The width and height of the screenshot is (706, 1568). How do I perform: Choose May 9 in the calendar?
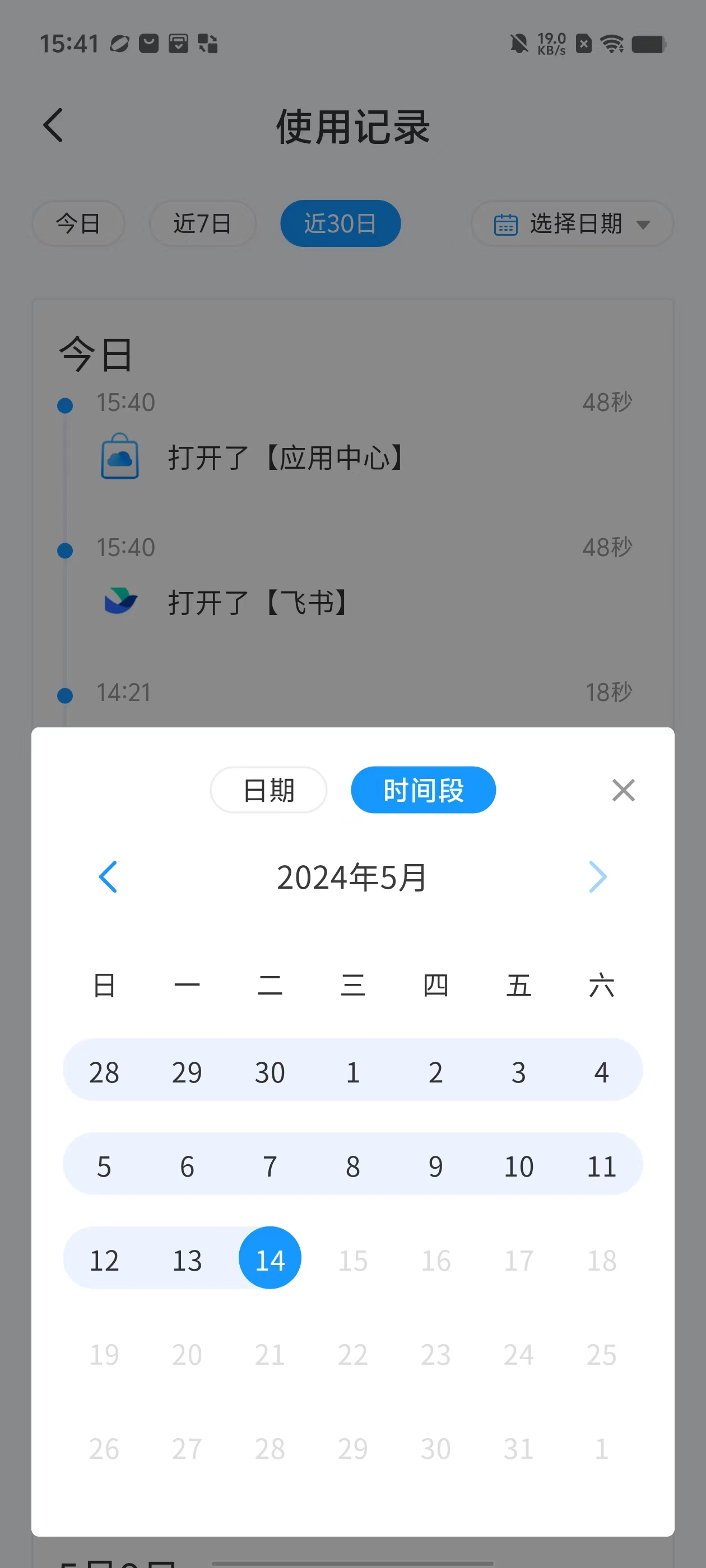point(435,1166)
